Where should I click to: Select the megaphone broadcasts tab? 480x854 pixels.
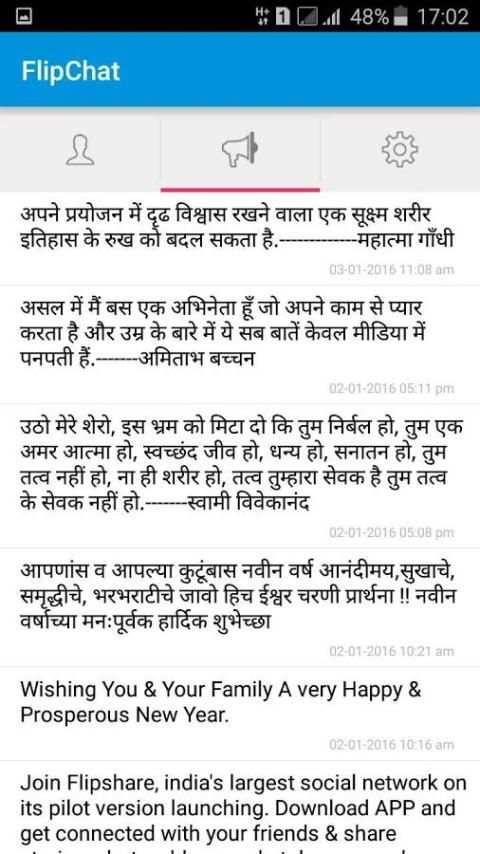tap(240, 149)
